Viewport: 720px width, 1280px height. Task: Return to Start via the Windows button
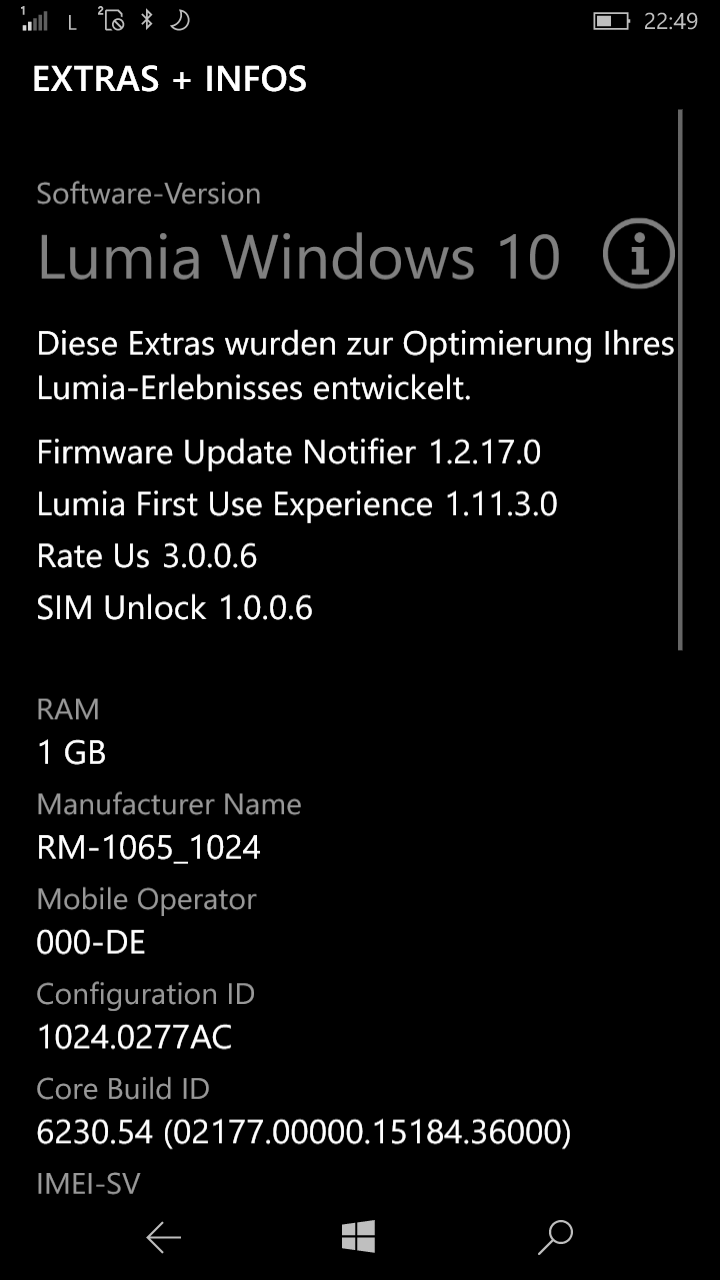tap(358, 1237)
